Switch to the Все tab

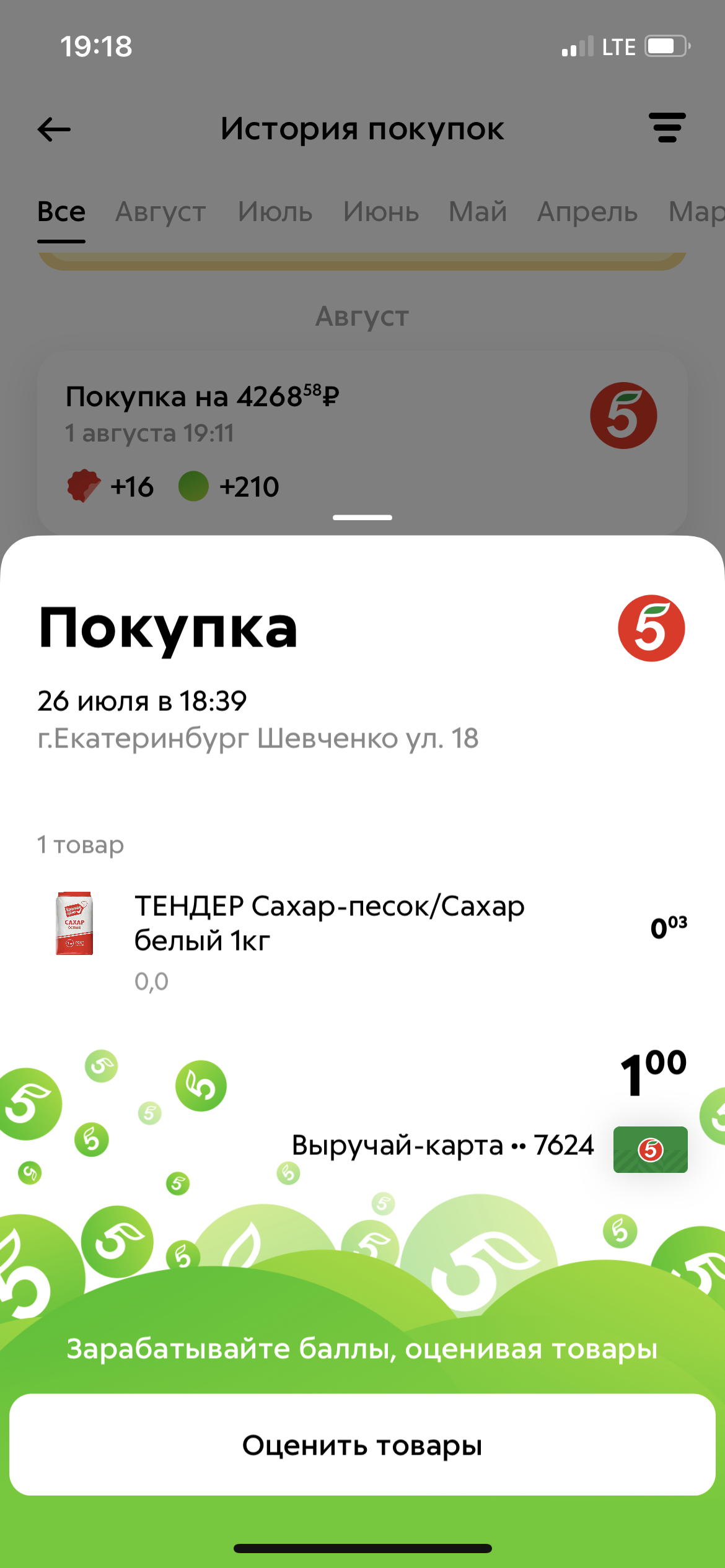click(61, 212)
